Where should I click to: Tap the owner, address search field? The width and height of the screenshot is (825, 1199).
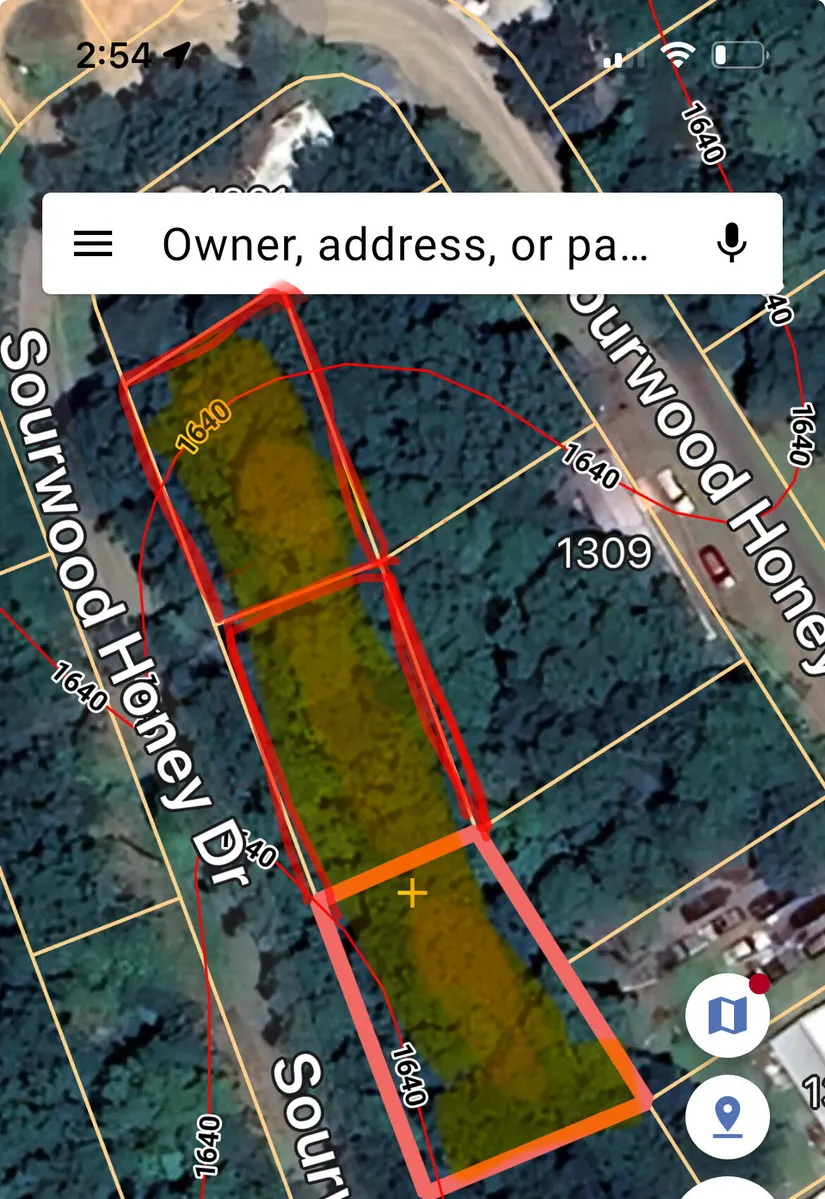coord(405,244)
